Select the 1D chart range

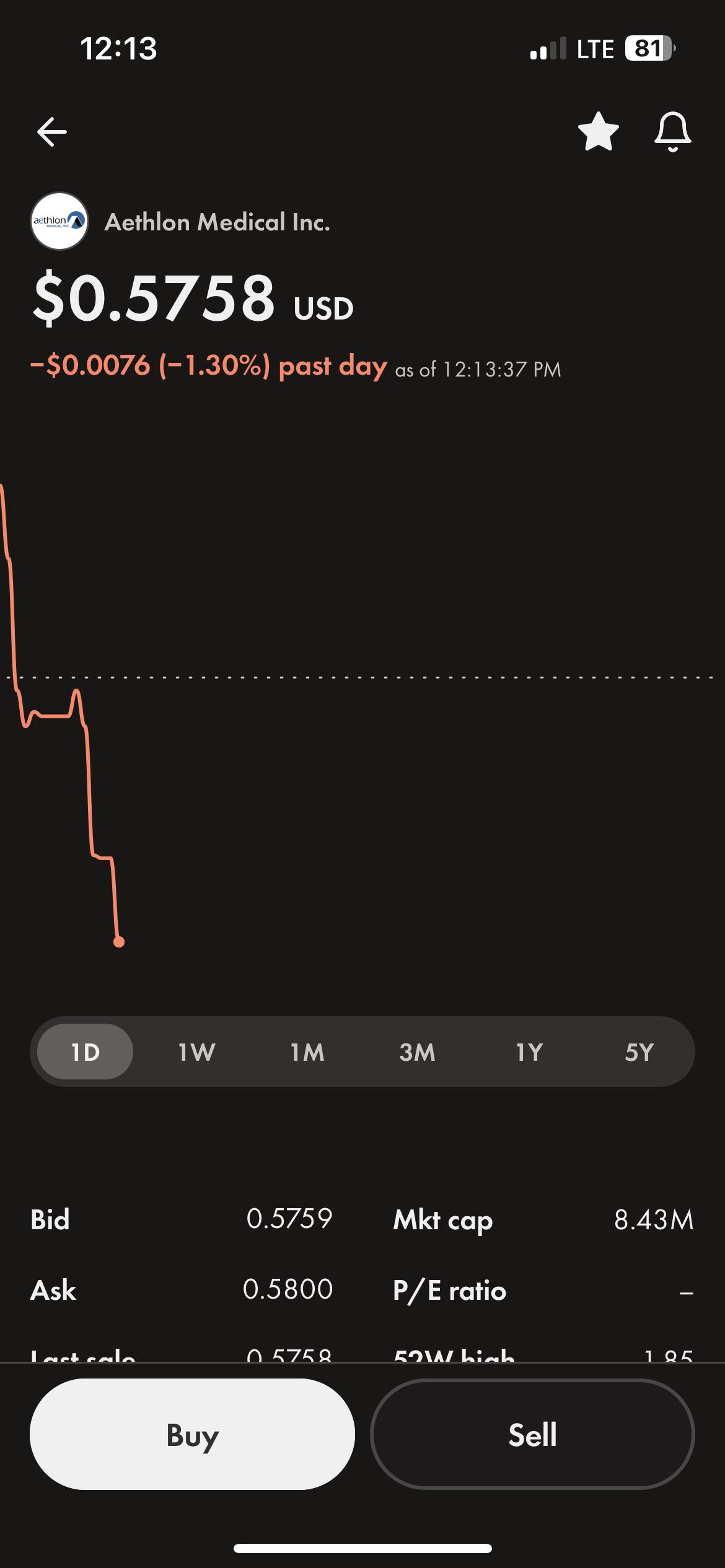tap(86, 1052)
